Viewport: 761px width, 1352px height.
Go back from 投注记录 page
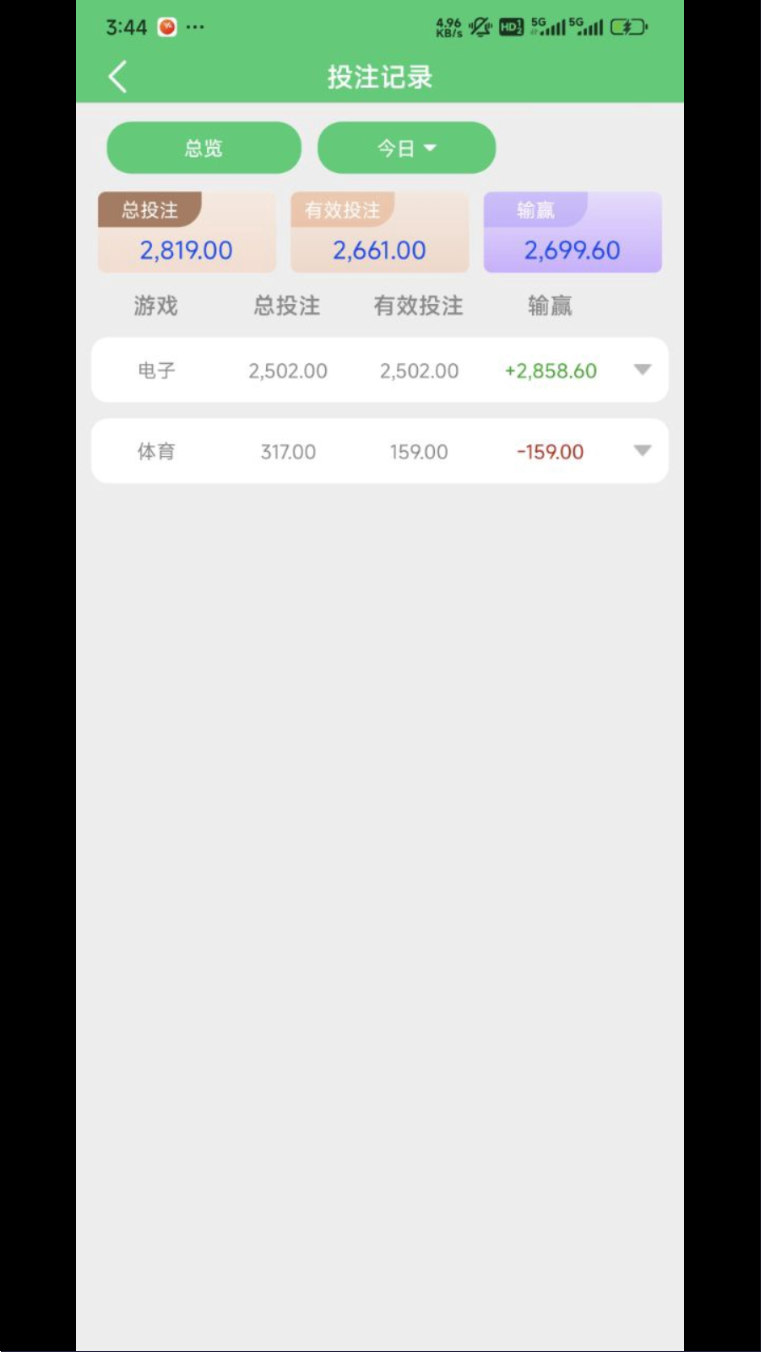[118, 77]
